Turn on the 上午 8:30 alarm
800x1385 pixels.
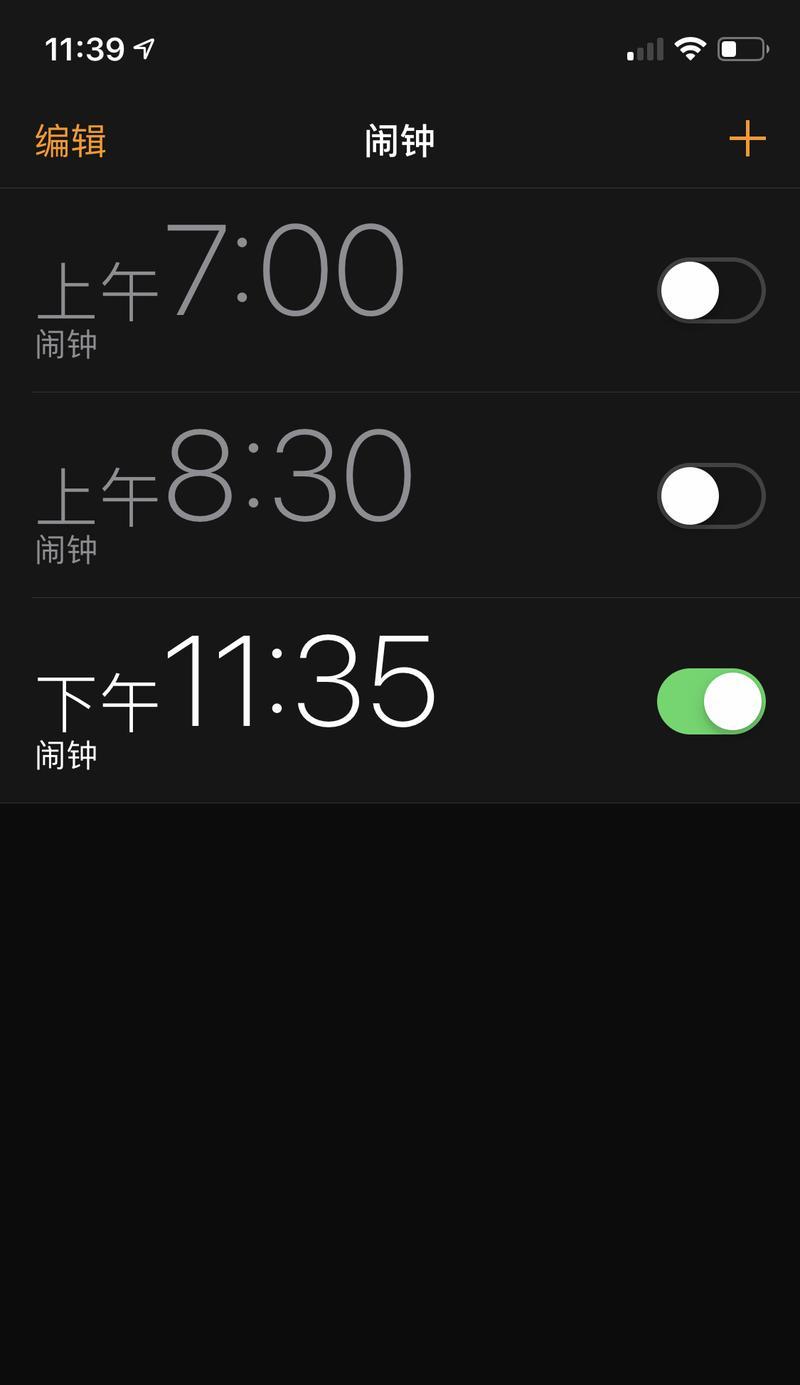coord(711,496)
